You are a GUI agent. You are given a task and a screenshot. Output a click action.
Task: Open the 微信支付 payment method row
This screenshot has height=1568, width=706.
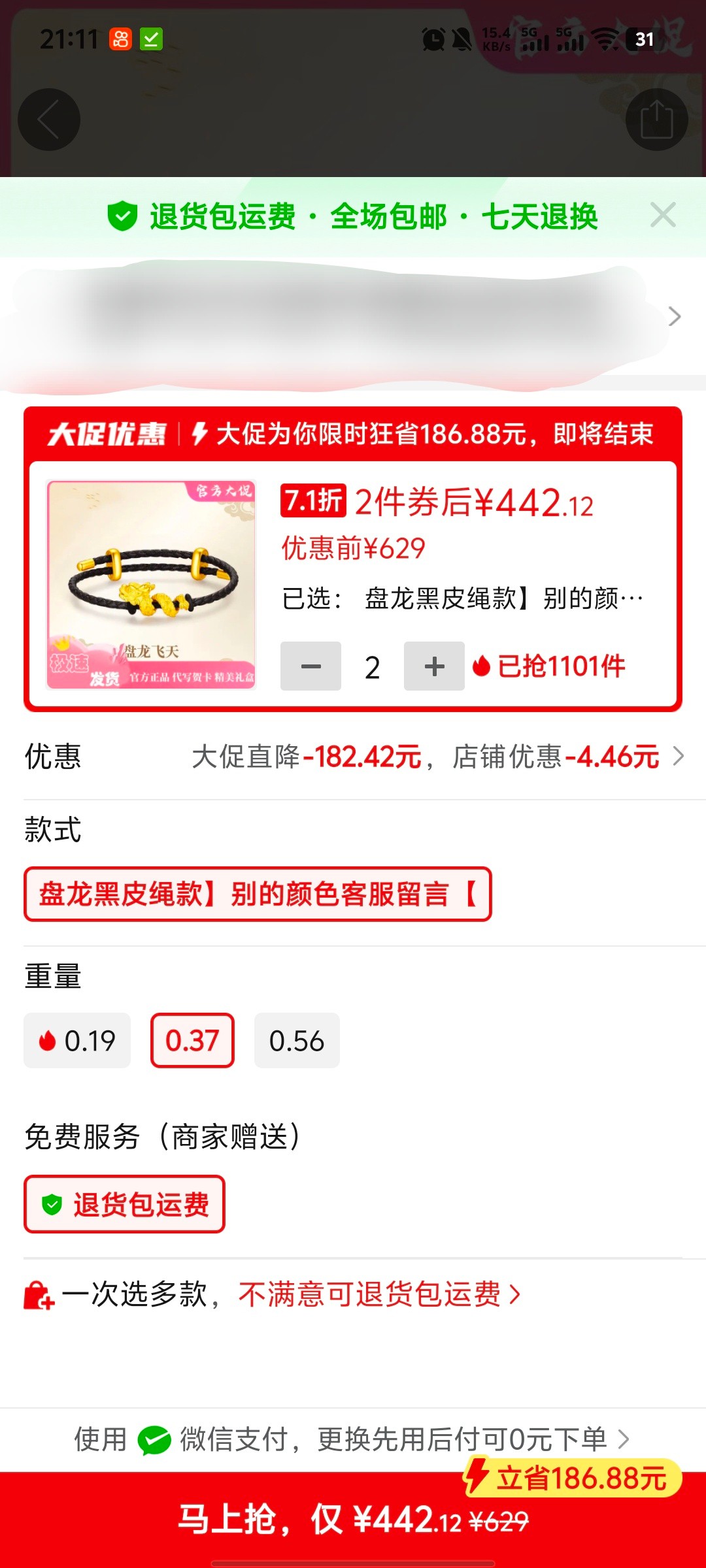pyautogui.click(x=353, y=1439)
